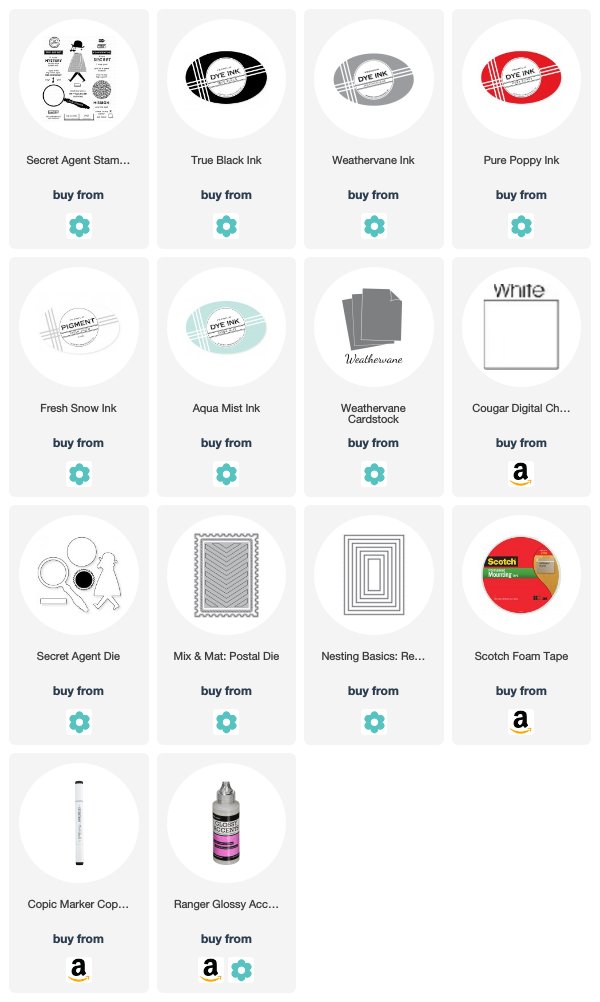This screenshot has width=600, height=1002.
Task: Tap the flower store icon under Secret Agent Stamp
Action: coord(79,226)
